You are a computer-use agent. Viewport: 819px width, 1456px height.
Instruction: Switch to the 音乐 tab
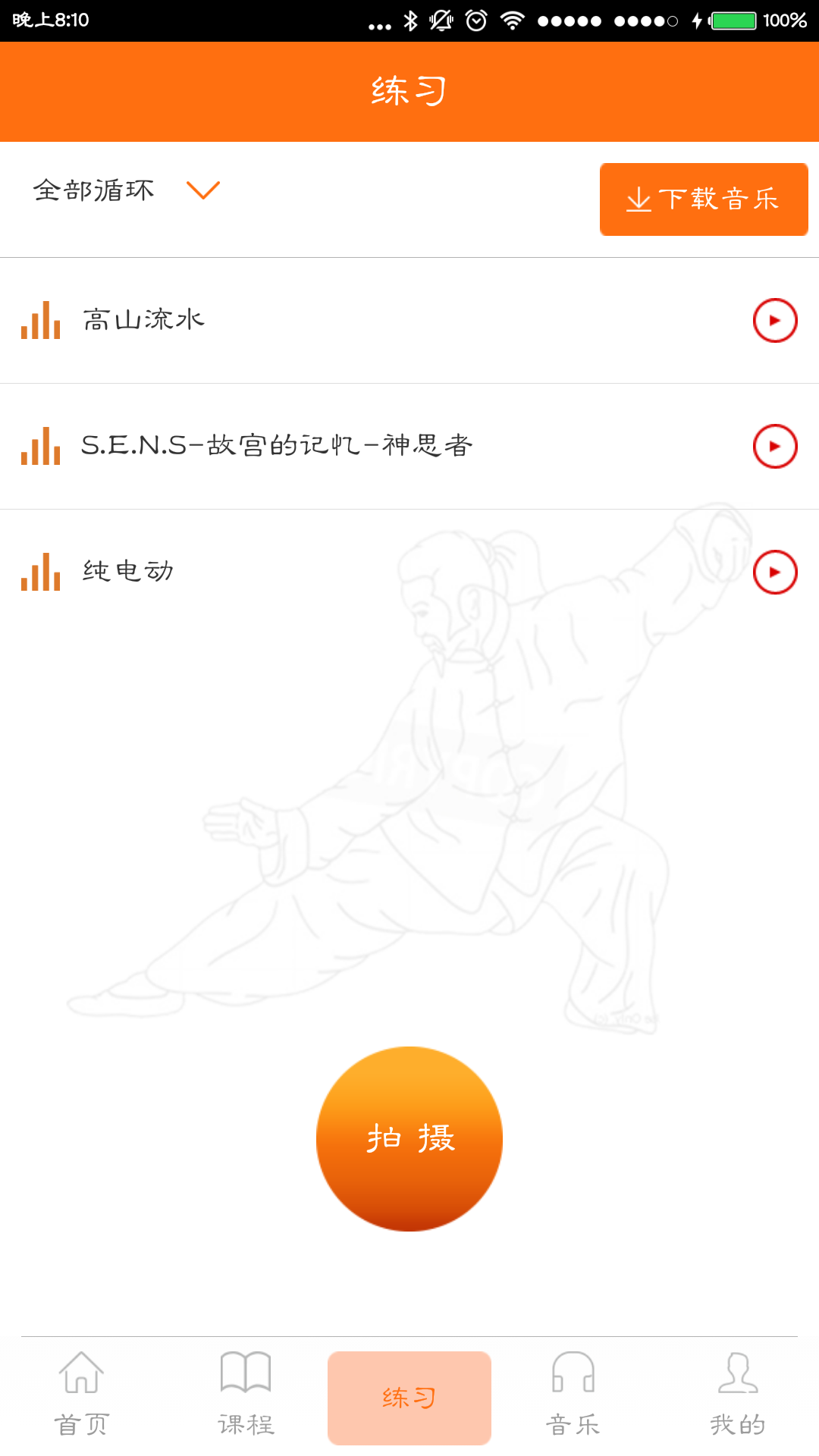[x=573, y=1399]
